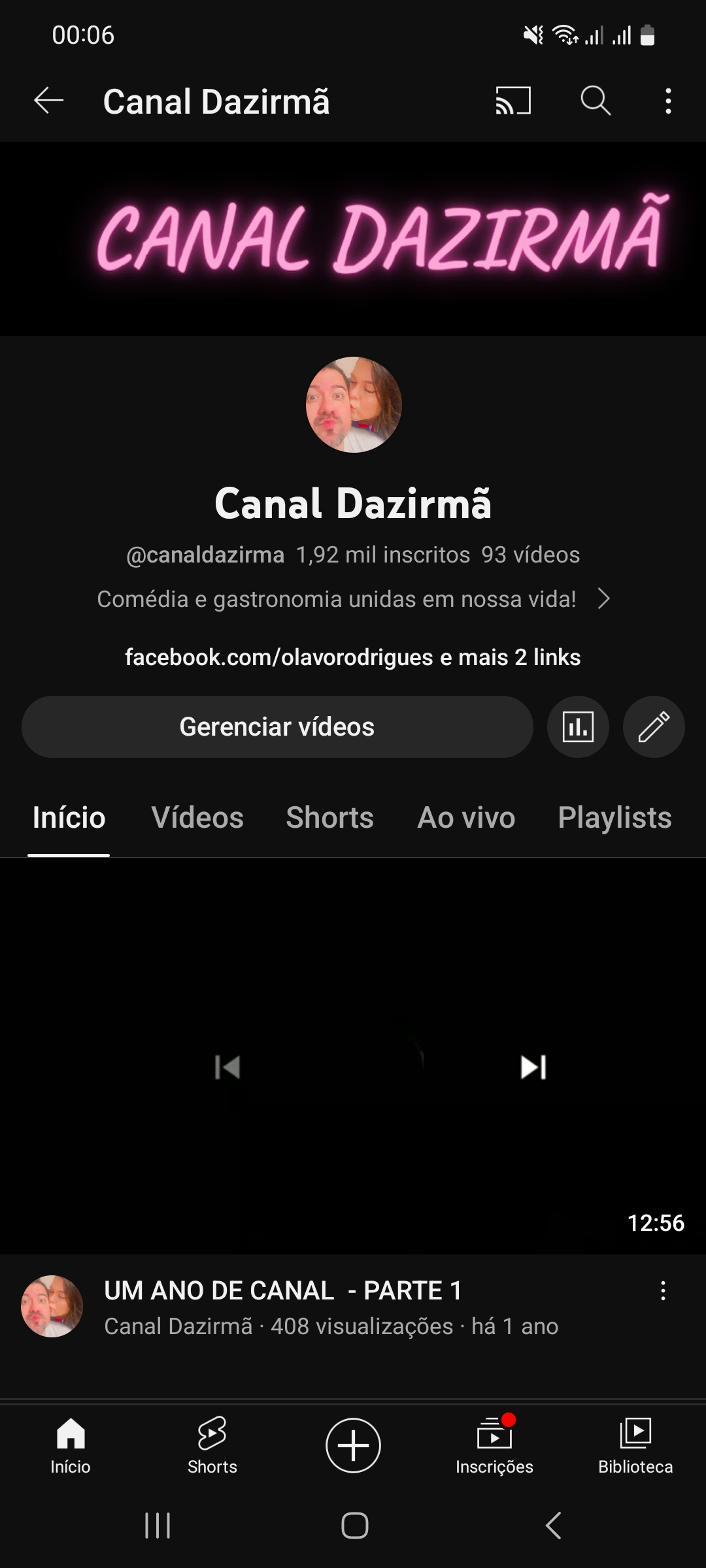Open the facebook.com/olavorodrigues links
Image resolution: width=706 pixels, height=1568 pixels.
pos(352,657)
